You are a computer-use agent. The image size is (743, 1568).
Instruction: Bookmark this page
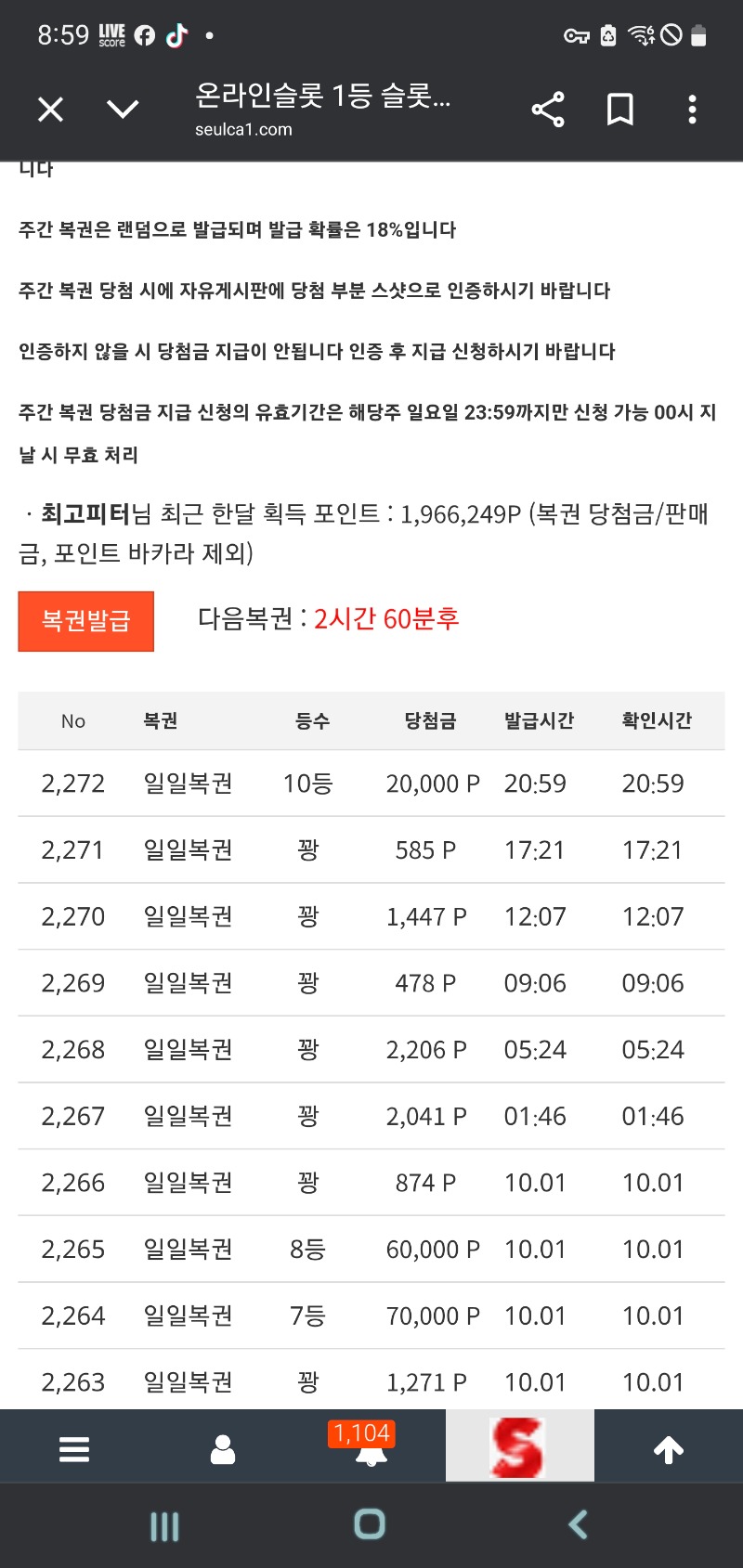[x=619, y=110]
